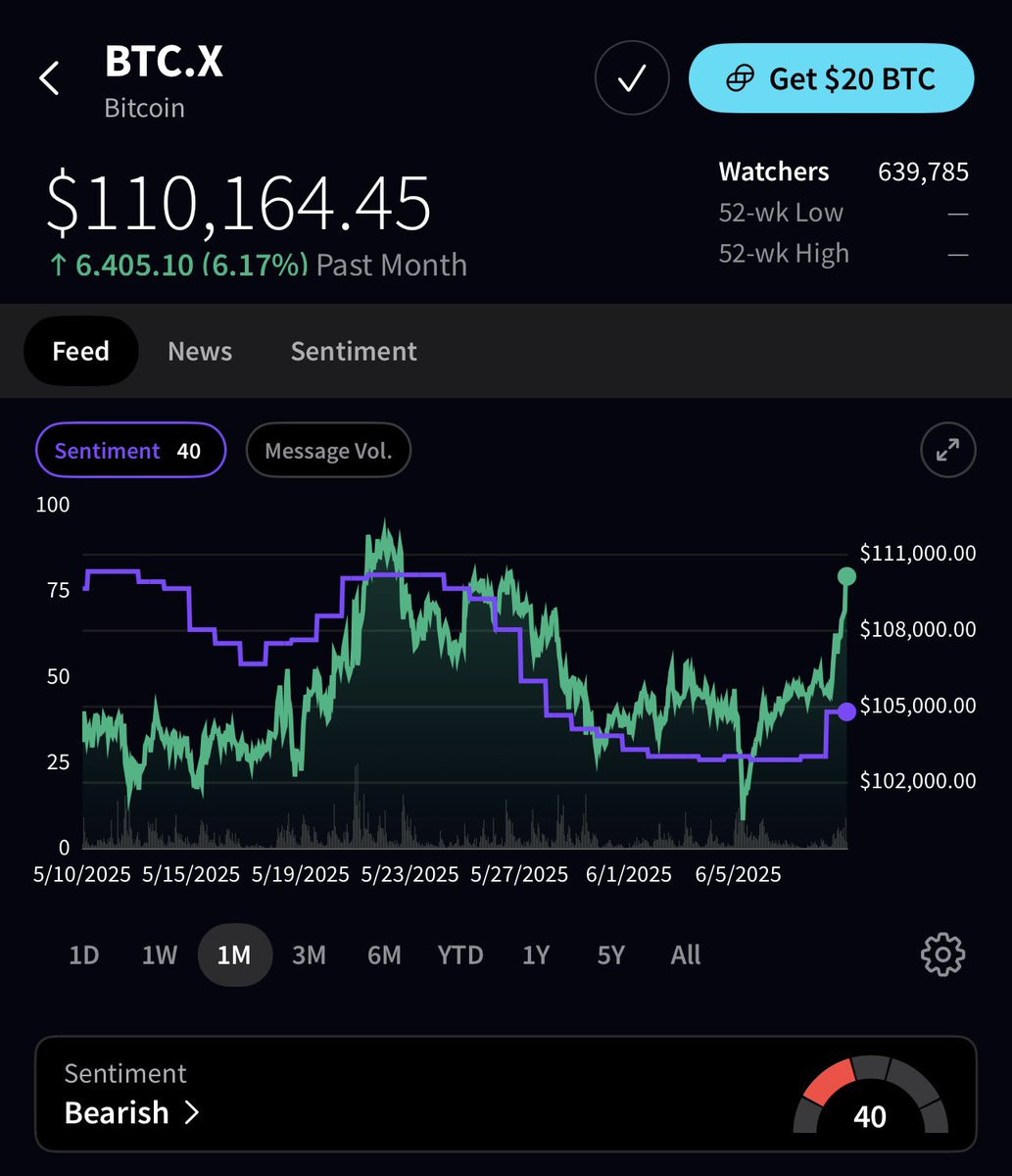Change chart range to 1W
This screenshot has height=1176, width=1012.
click(x=159, y=955)
